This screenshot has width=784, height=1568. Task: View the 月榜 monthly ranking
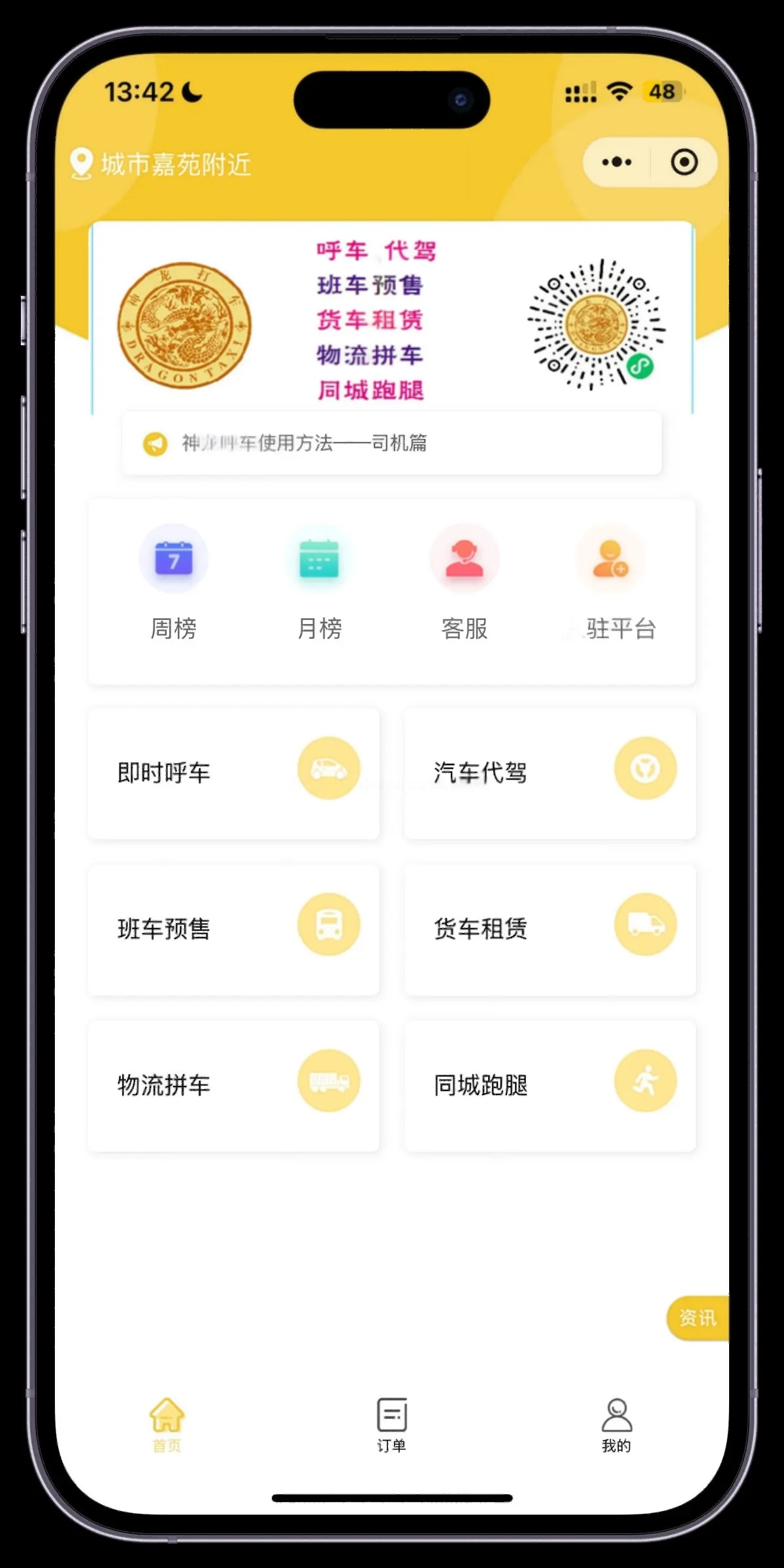pos(319,583)
